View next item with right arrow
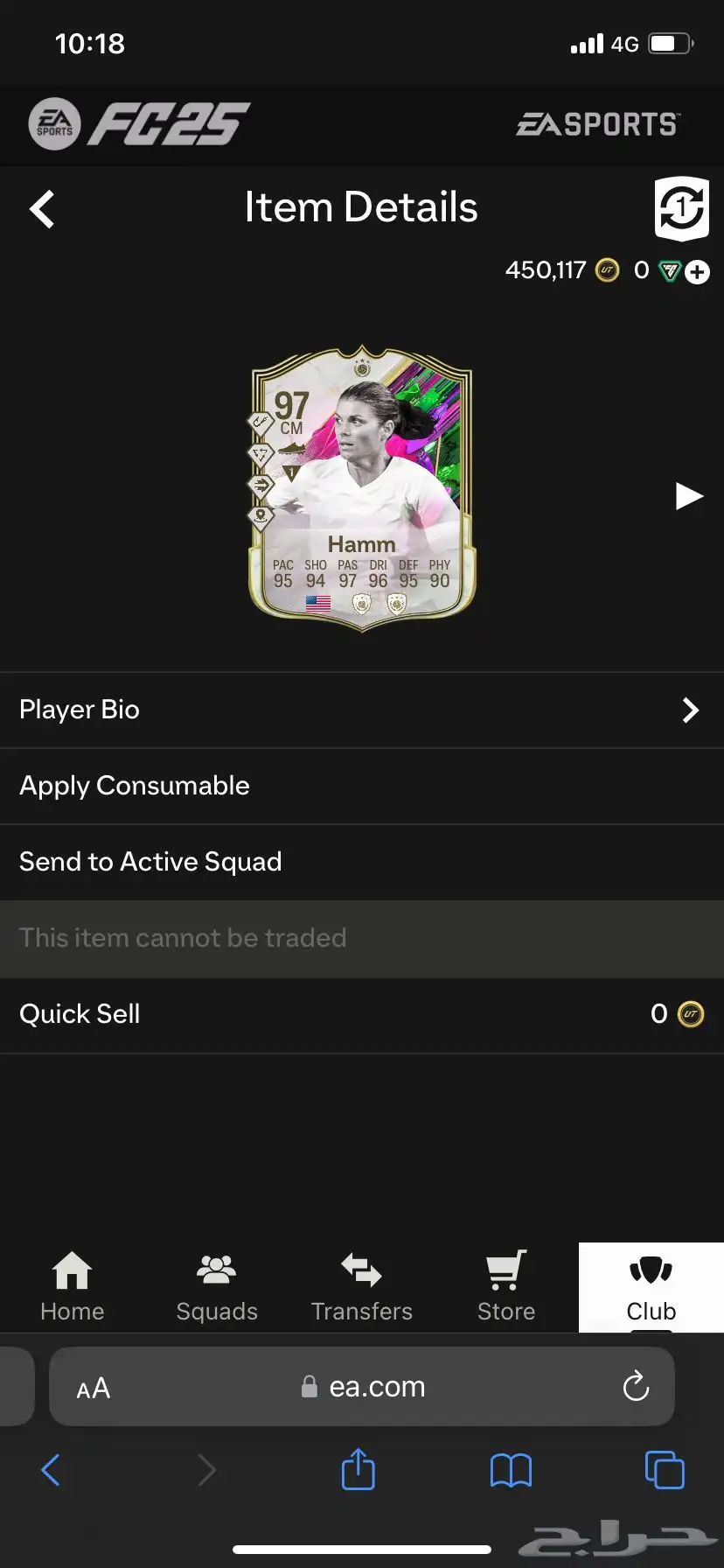Image resolution: width=724 pixels, height=1568 pixels. (x=689, y=496)
